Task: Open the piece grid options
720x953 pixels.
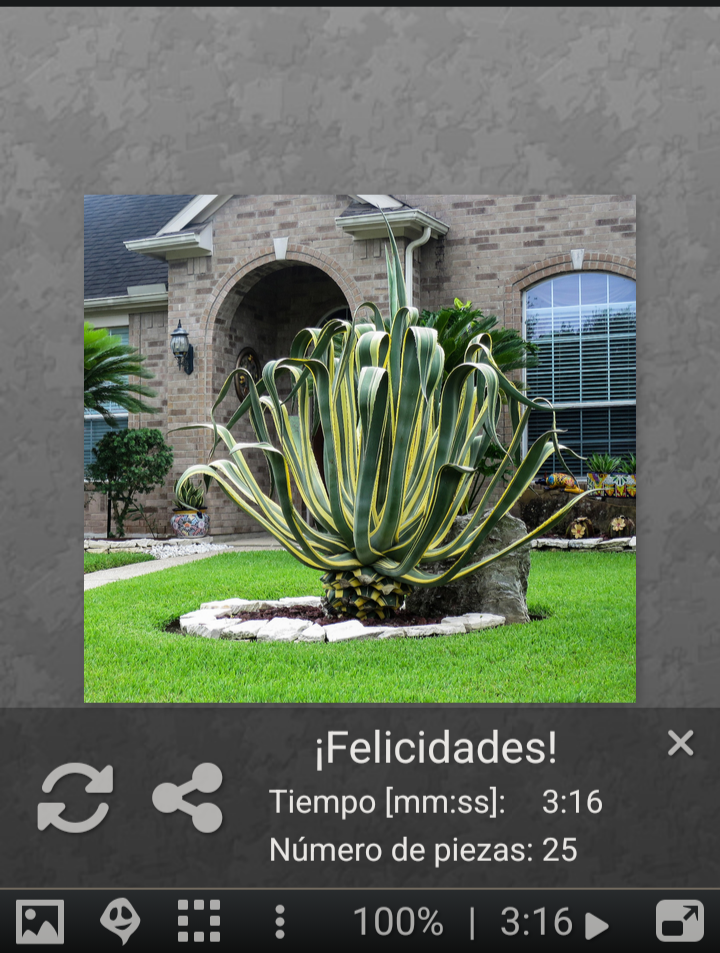Action: (x=199, y=921)
